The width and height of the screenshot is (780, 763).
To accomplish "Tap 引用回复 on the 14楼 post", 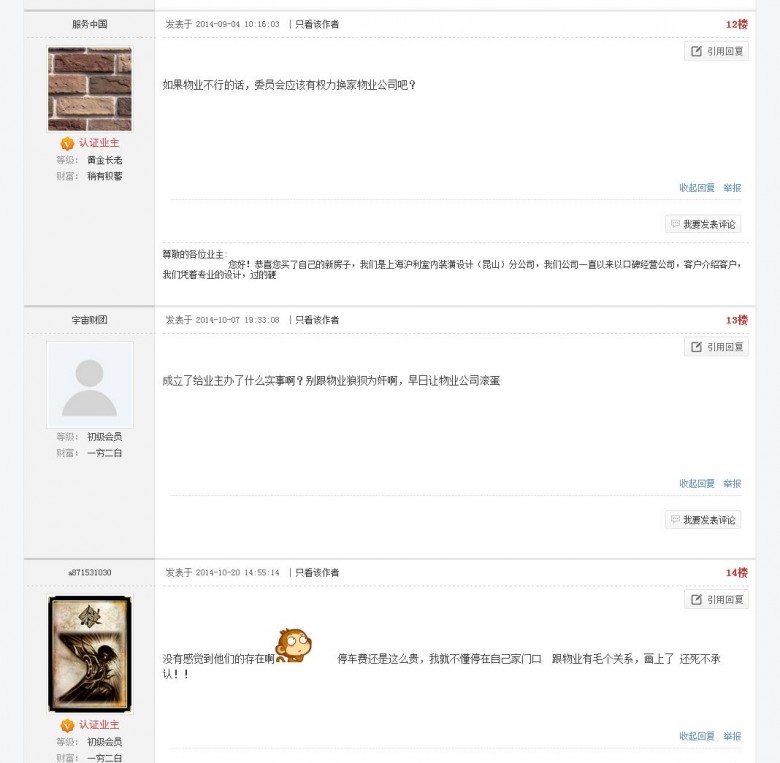I will [x=717, y=600].
